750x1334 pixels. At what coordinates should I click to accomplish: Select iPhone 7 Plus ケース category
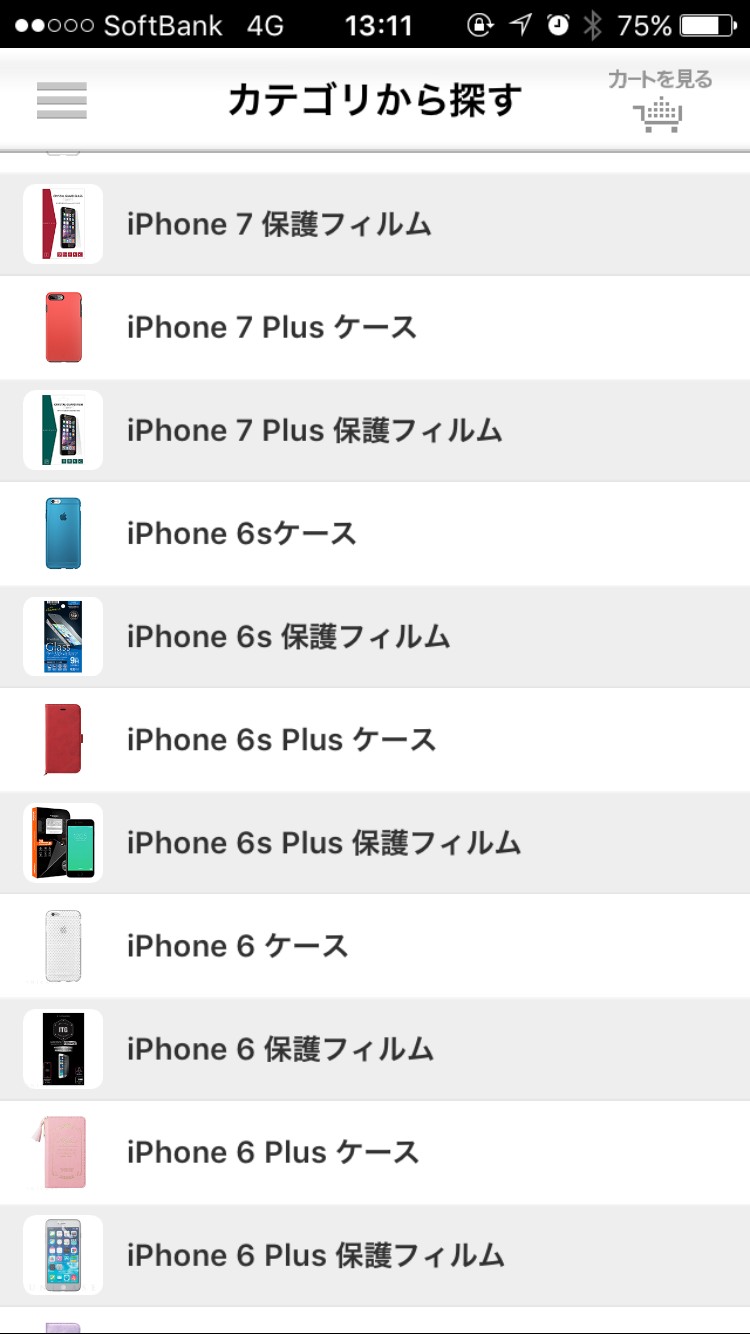[x=375, y=327]
